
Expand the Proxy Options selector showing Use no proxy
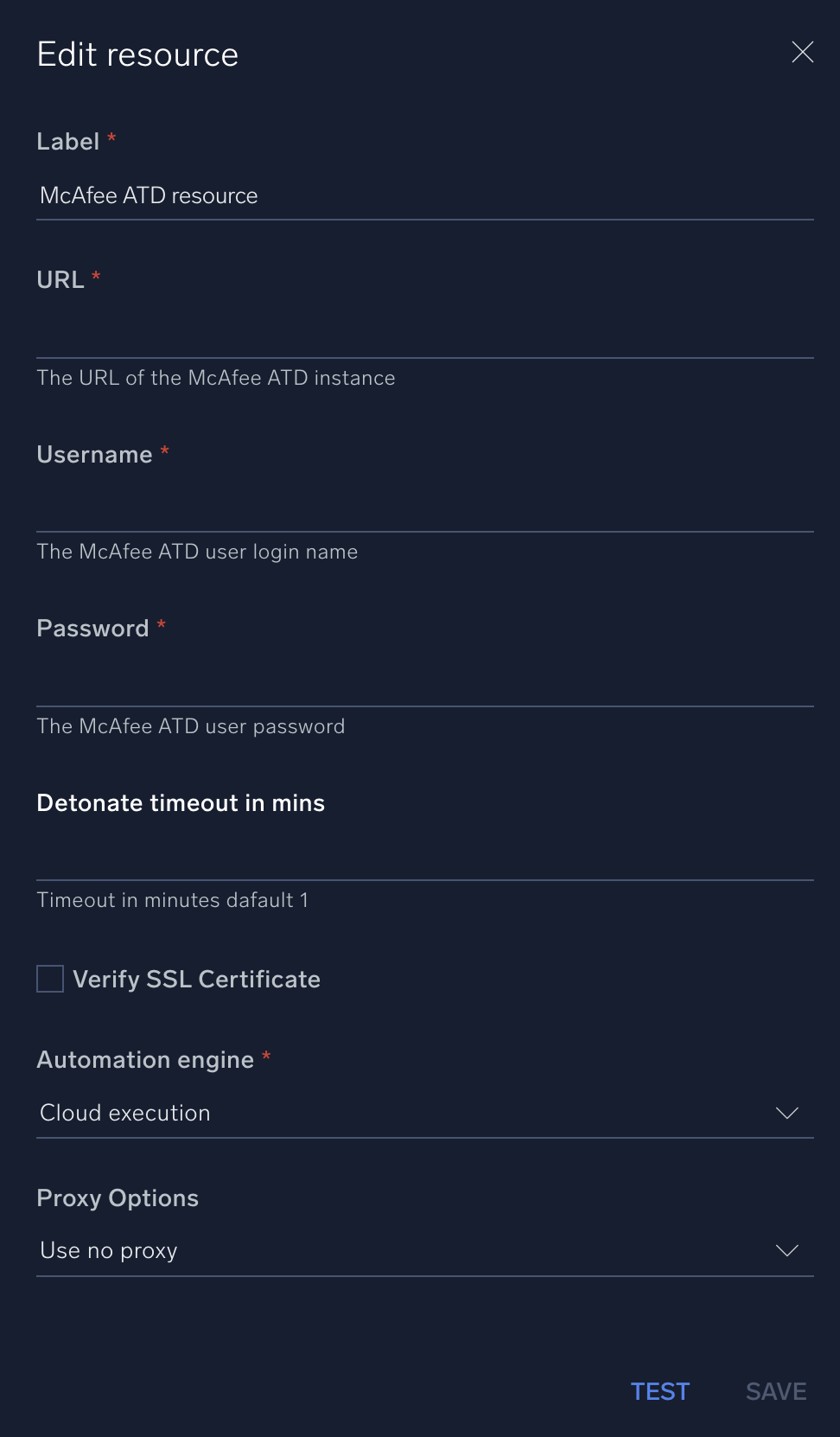tap(423, 1250)
